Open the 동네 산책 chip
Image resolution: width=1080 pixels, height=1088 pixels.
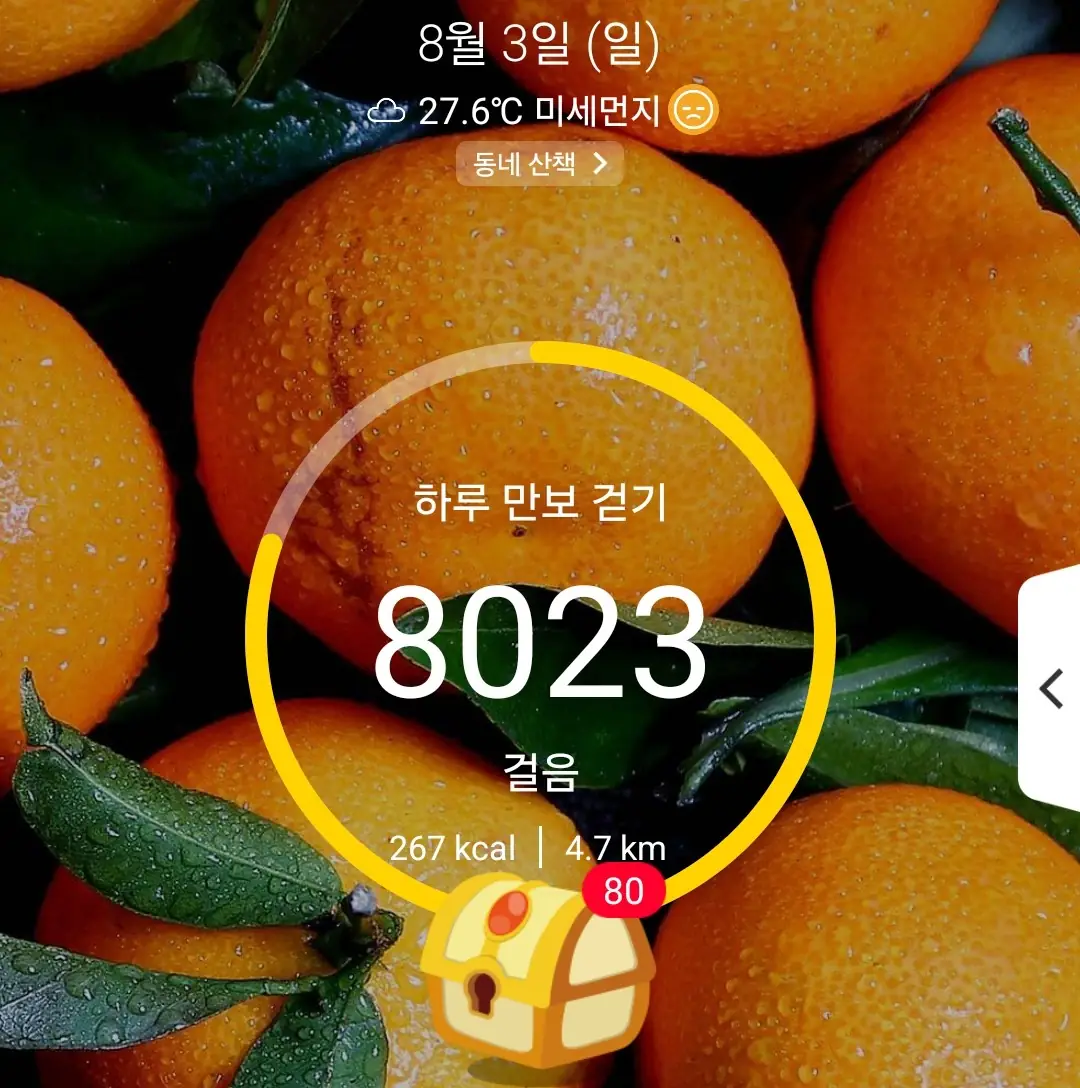540,164
